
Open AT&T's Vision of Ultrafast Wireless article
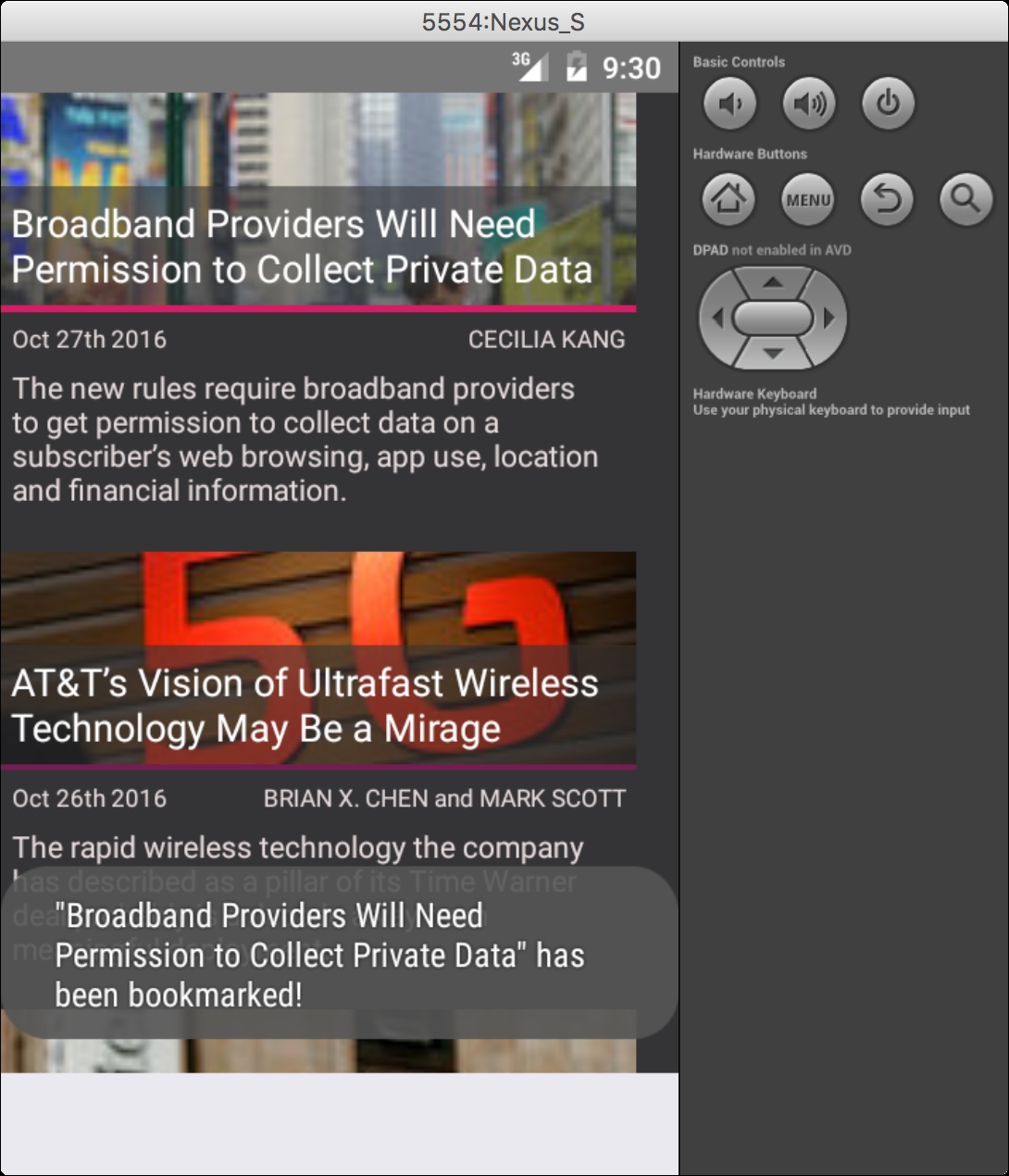coord(305,706)
